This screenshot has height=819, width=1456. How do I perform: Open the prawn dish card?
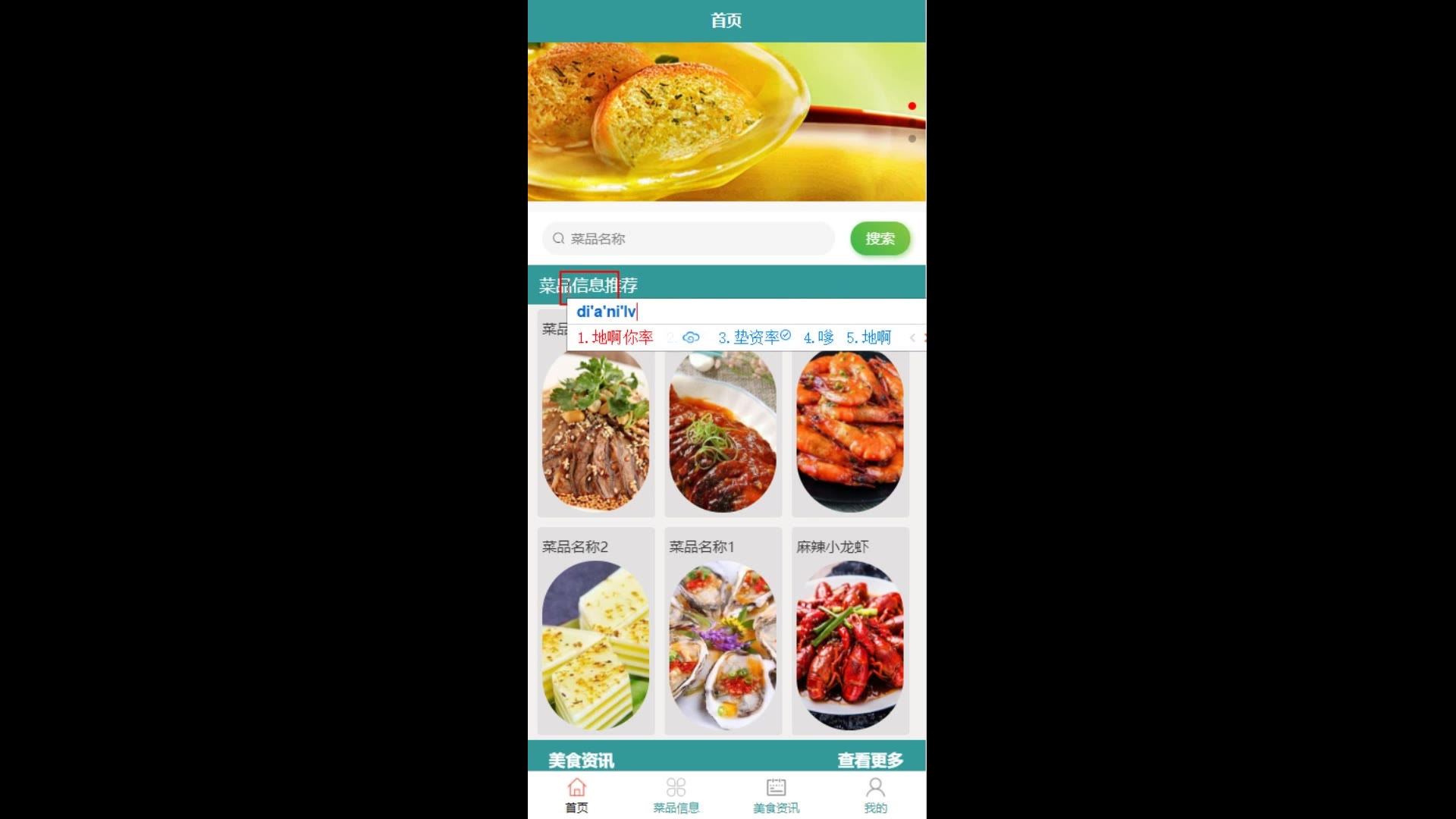[850, 431]
